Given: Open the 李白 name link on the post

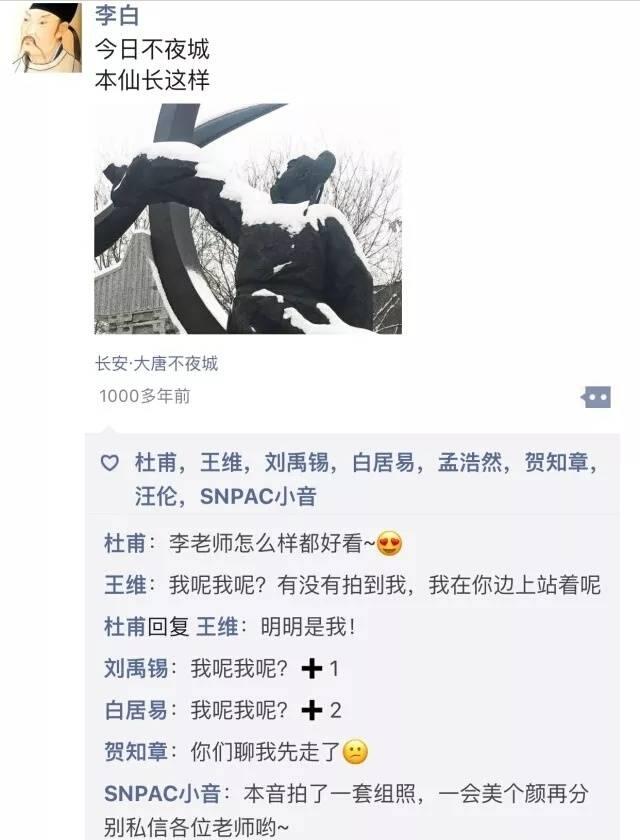Looking at the screenshot, I should point(116,14).
